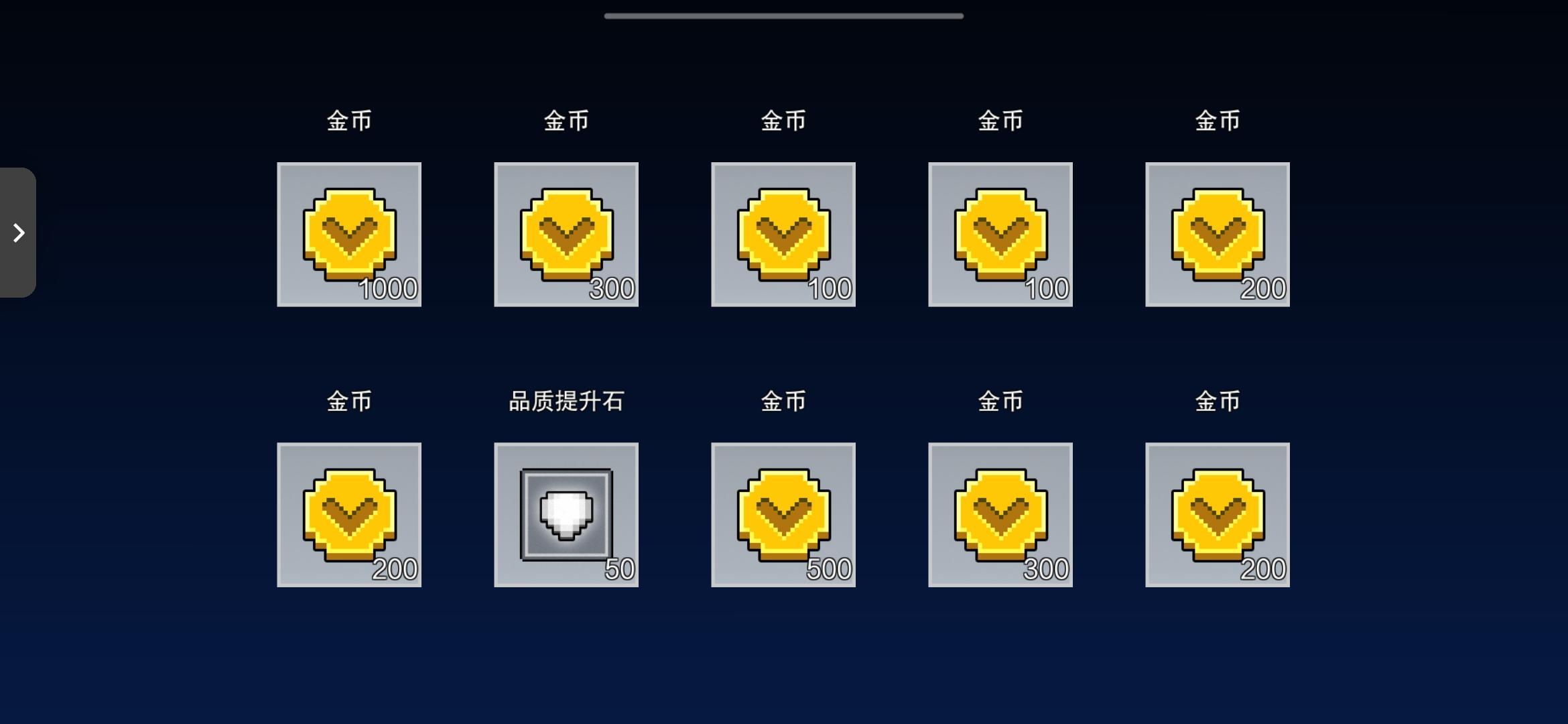Open the 500 gold coin reward tile
The height and width of the screenshot is (724, 1568).
tap(783, 515)
